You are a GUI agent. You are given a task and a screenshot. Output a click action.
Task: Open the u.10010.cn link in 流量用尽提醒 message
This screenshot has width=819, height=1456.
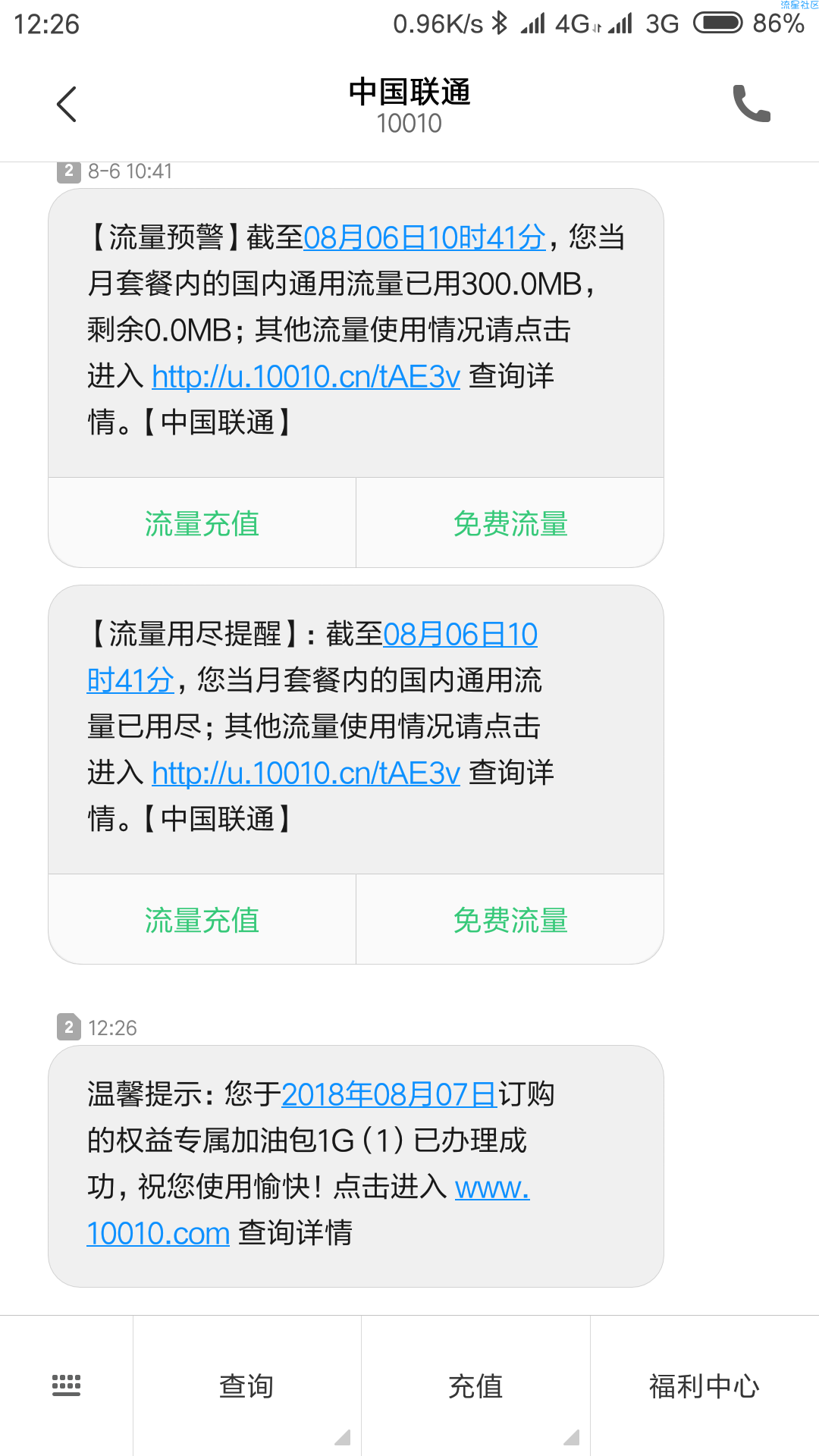306,773
